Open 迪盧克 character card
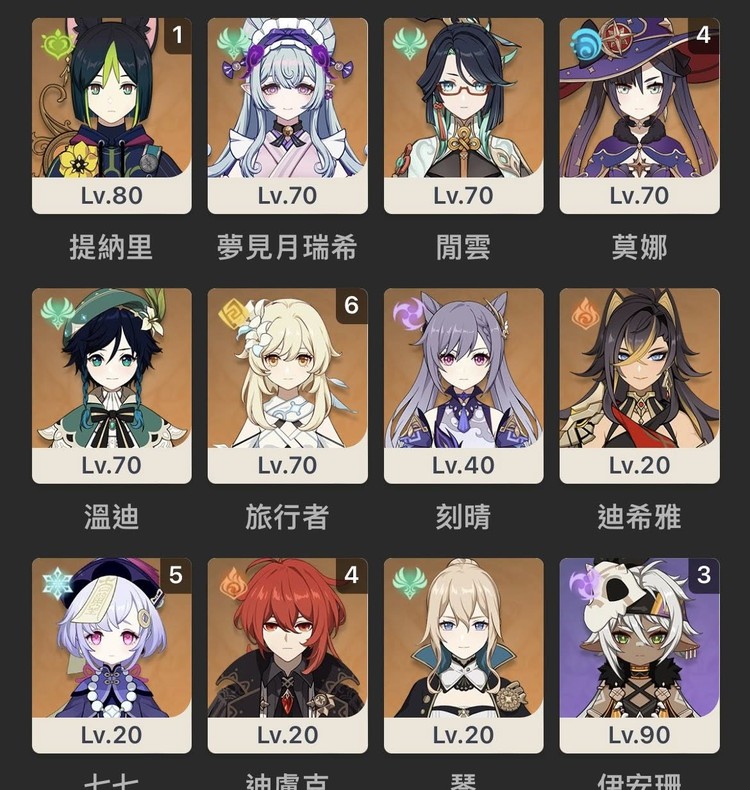 (x=287, y=655)
